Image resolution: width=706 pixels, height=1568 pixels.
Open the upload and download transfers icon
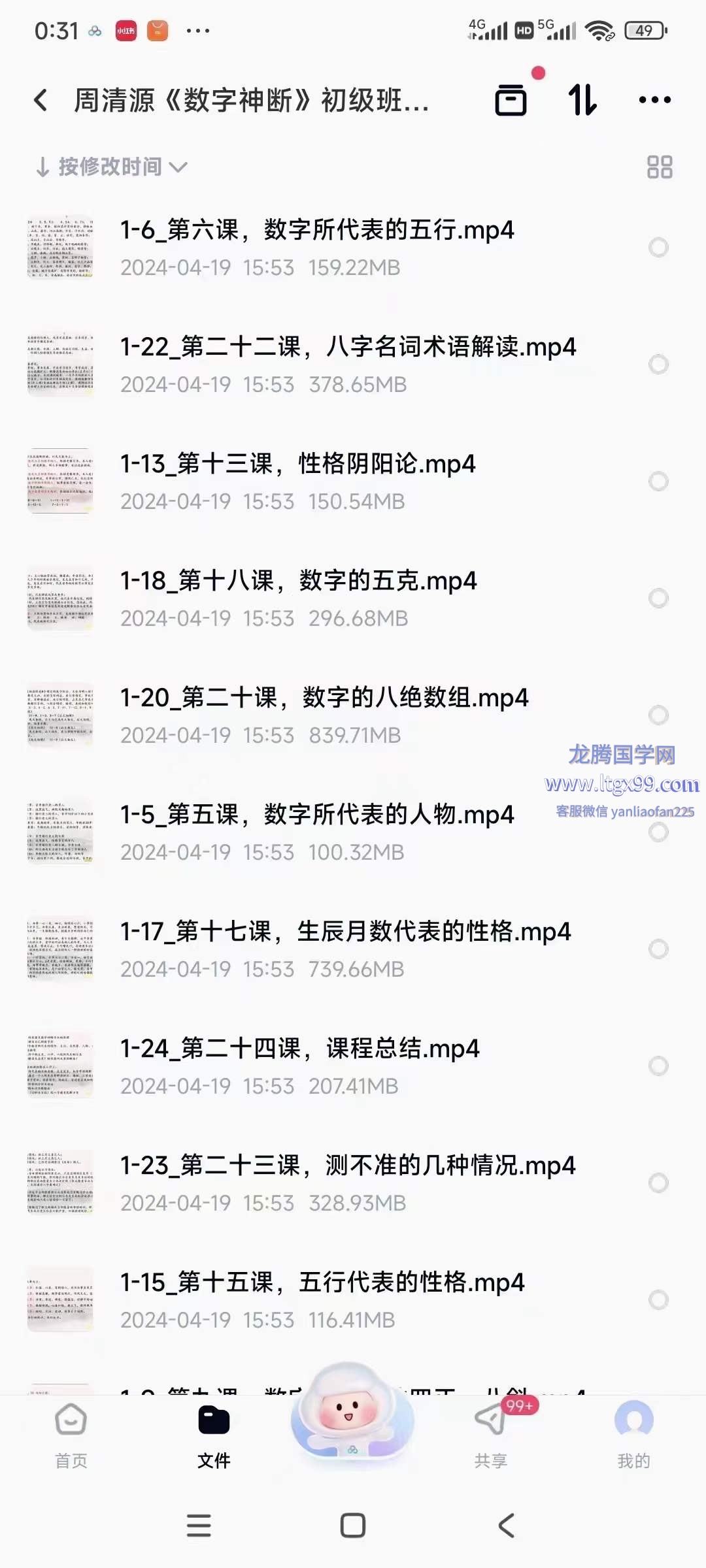click(x=582, y=100)
